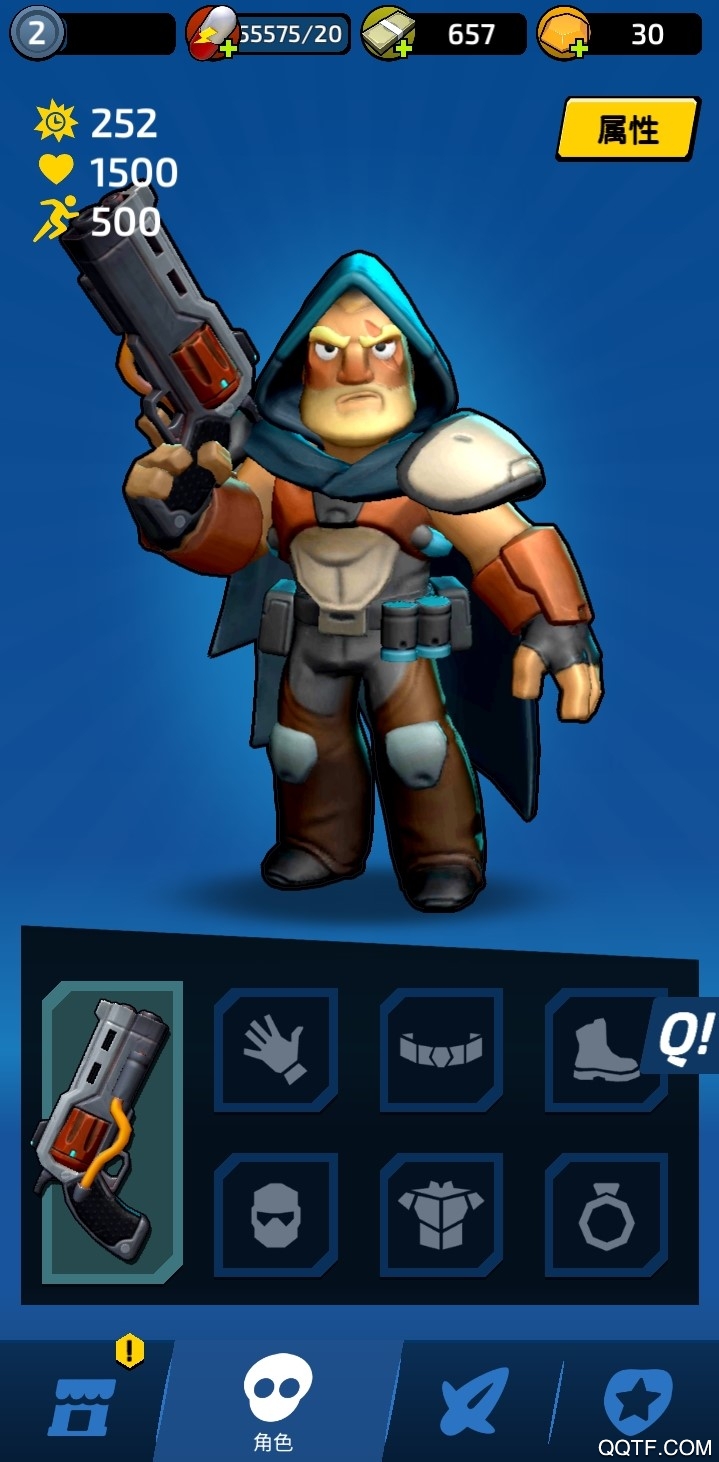Open the ring equipment slot

[x=606, y=1215]
